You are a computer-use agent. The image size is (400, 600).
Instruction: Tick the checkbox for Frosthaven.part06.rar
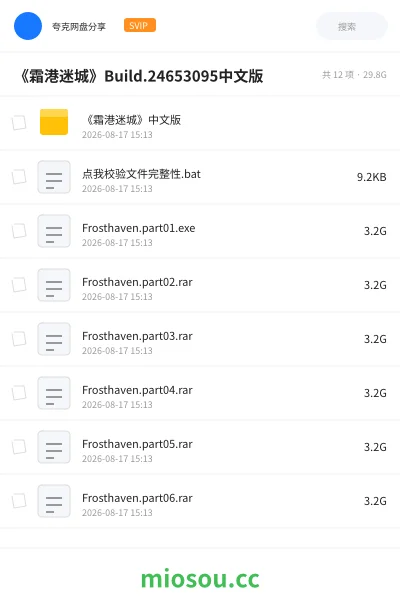[x=19, y=501]
